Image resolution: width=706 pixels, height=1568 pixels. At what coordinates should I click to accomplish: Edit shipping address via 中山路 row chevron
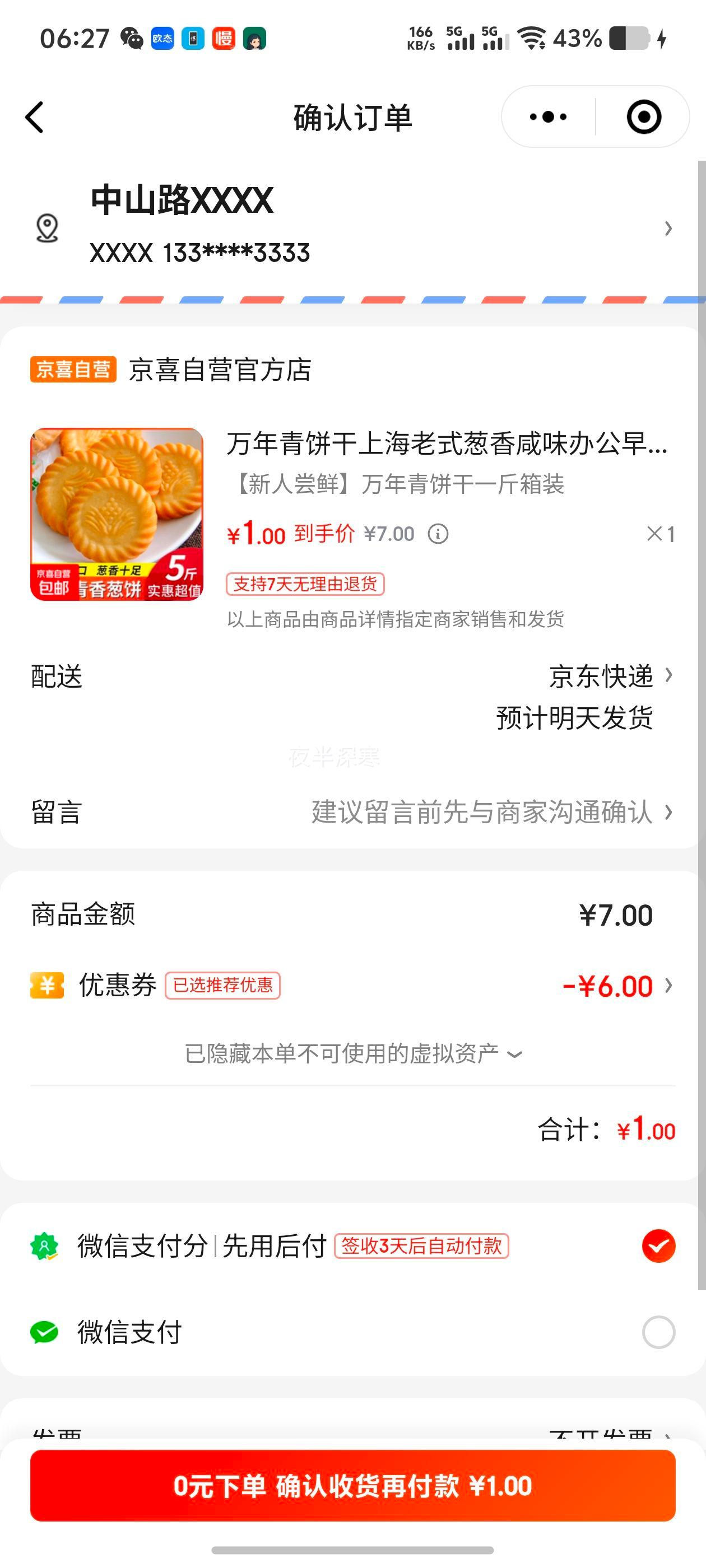click(668, 229)
